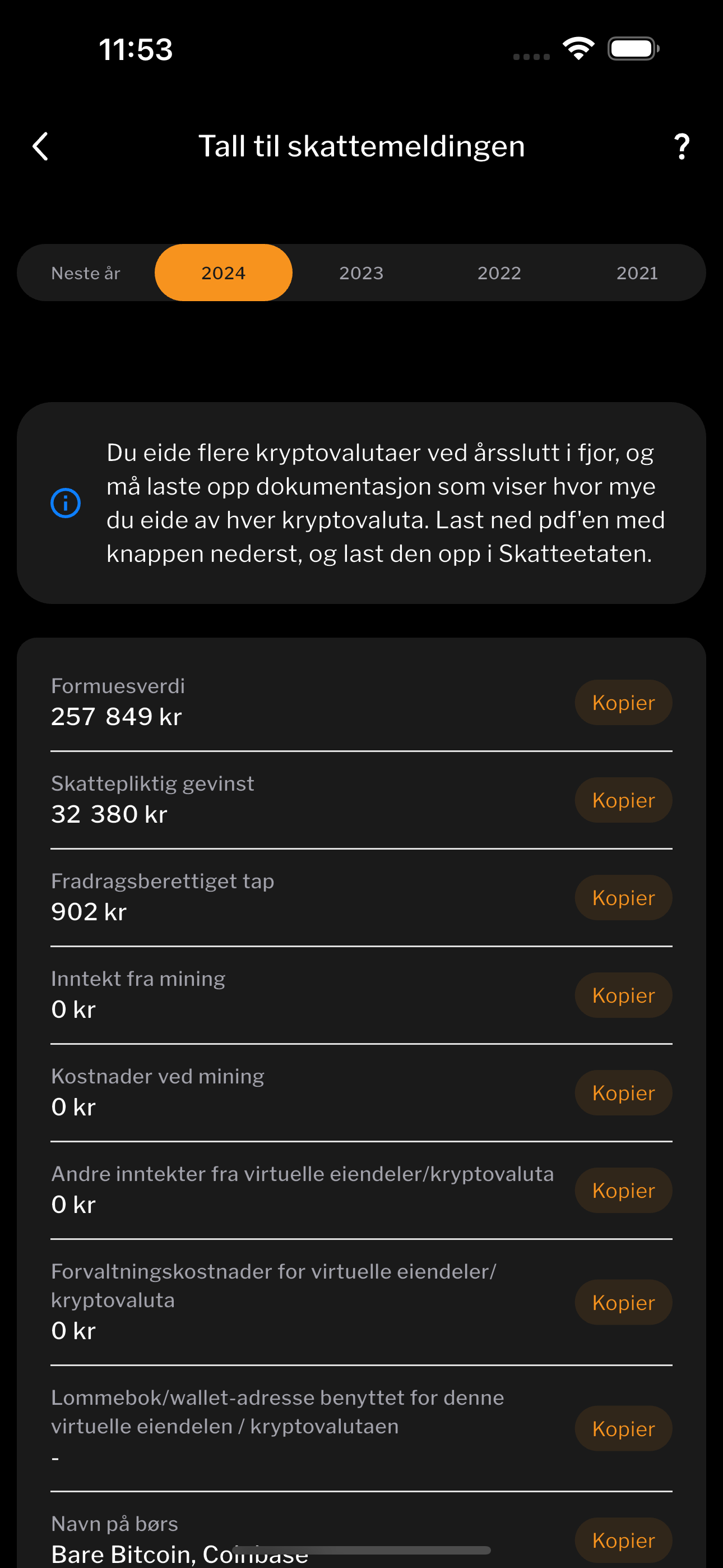Switch to the 2023 tab
The width and height of the screenshot is (723, 1568).
tap(361, 273)
